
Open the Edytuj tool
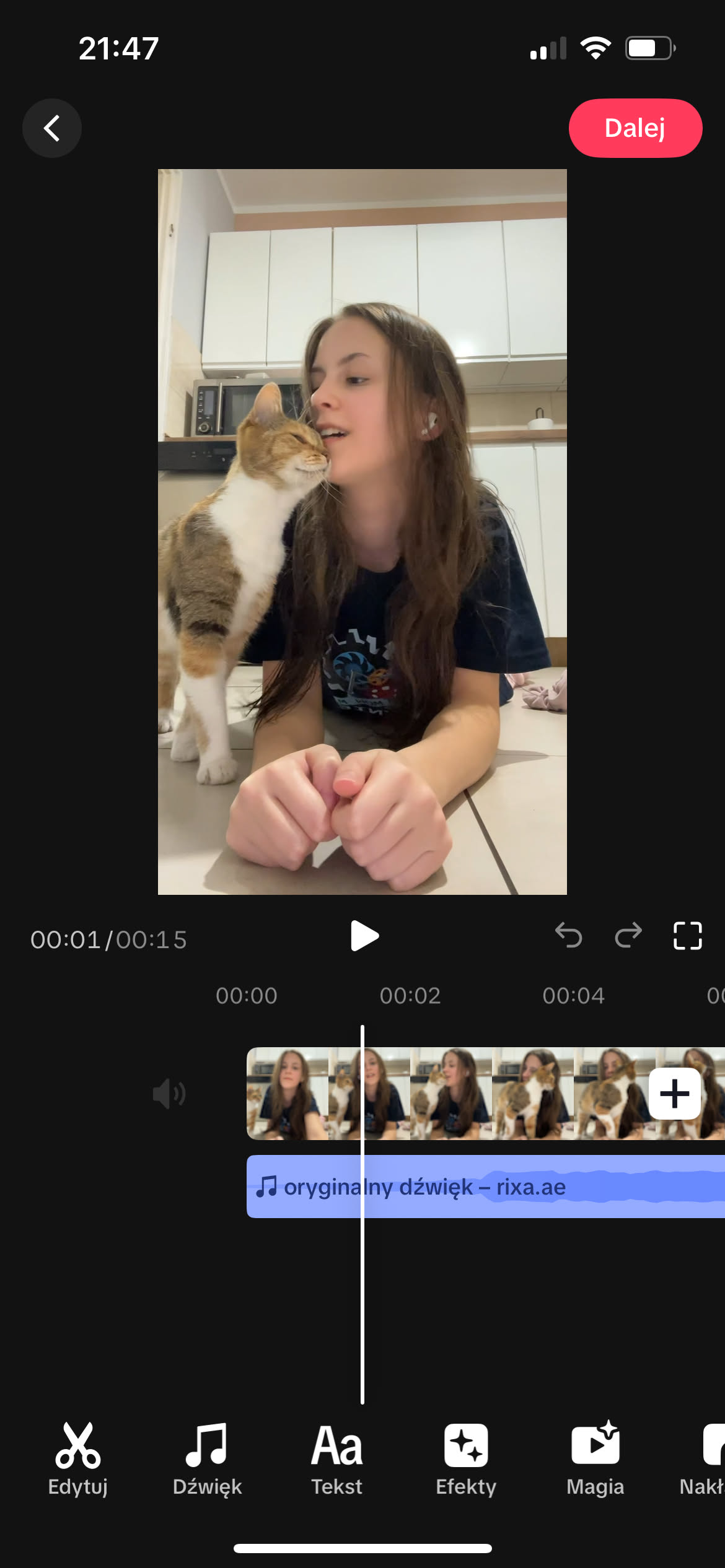click(78, 1458)
